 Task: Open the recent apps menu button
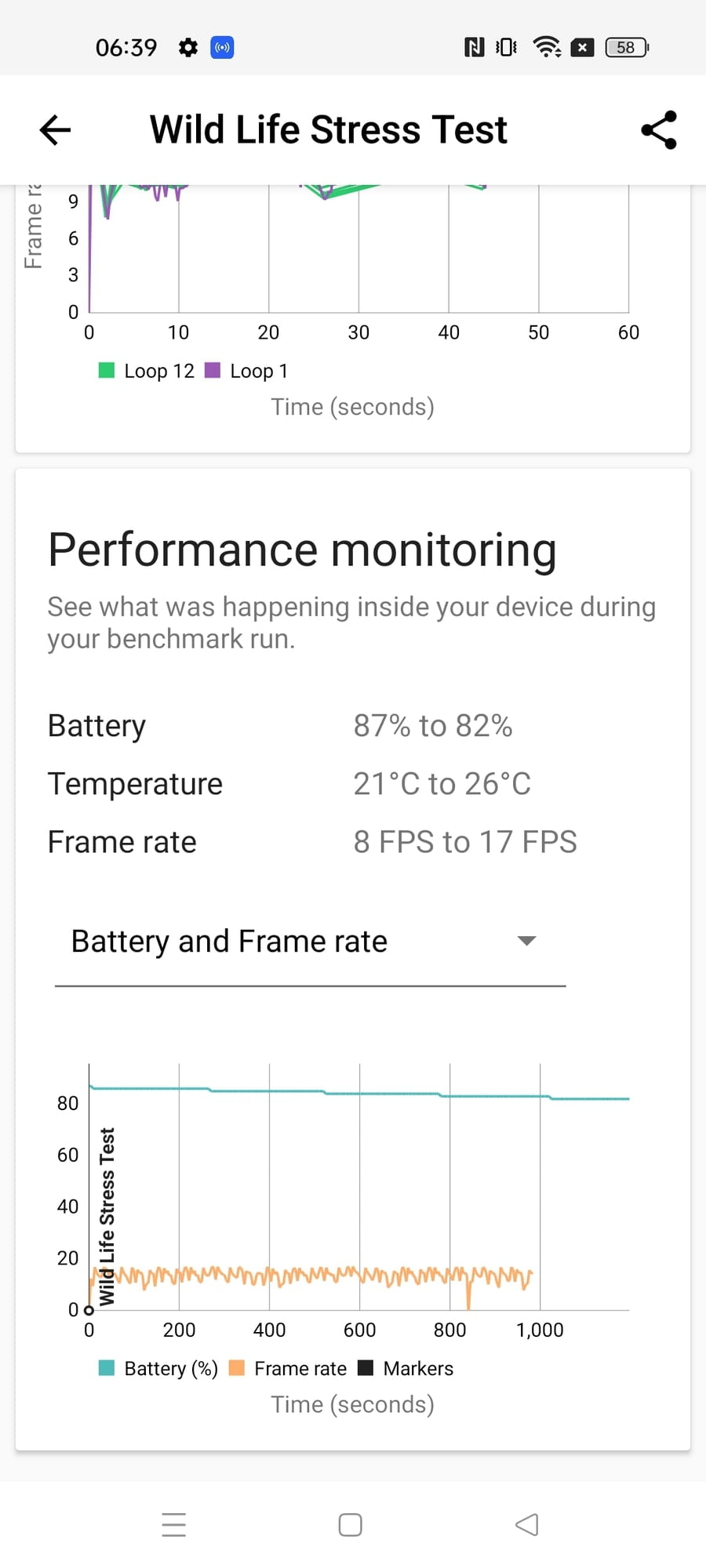[x=174, y=1525]
